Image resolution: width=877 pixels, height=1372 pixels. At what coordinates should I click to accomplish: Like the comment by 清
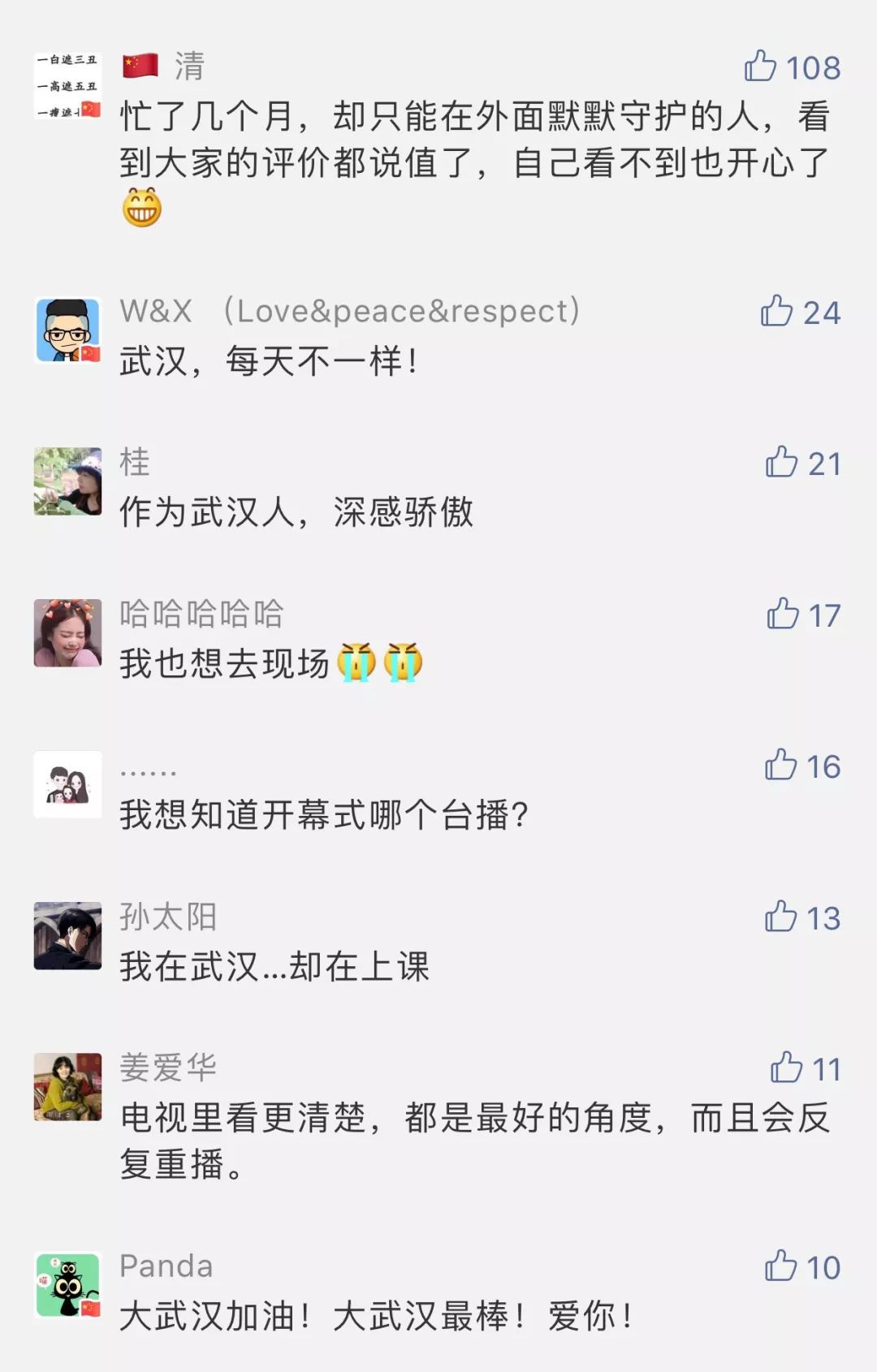(761, 67)
